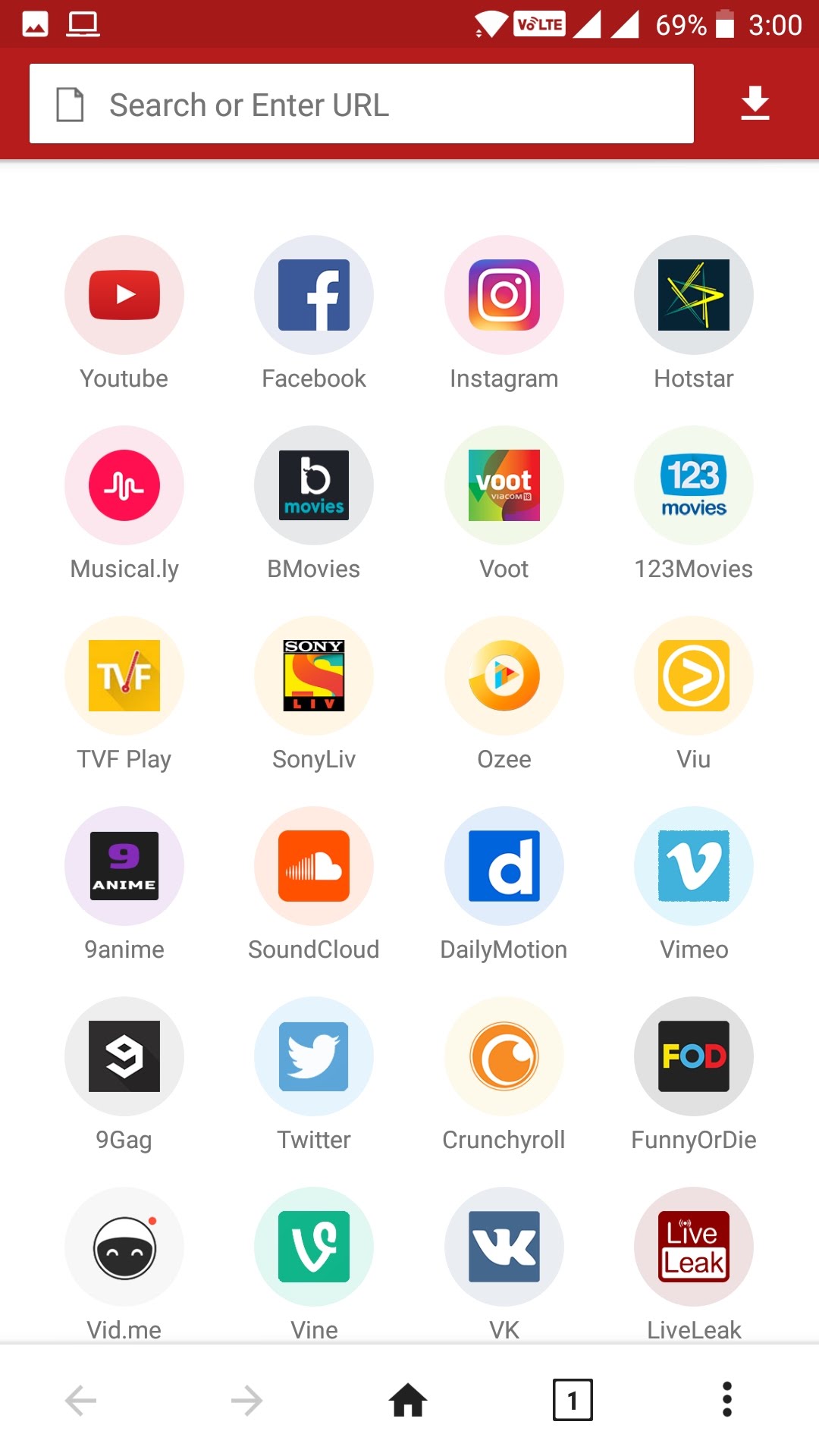Viewport: 819px width, 1456px height.
Task: Open the downloads icon
Action: 755,104
